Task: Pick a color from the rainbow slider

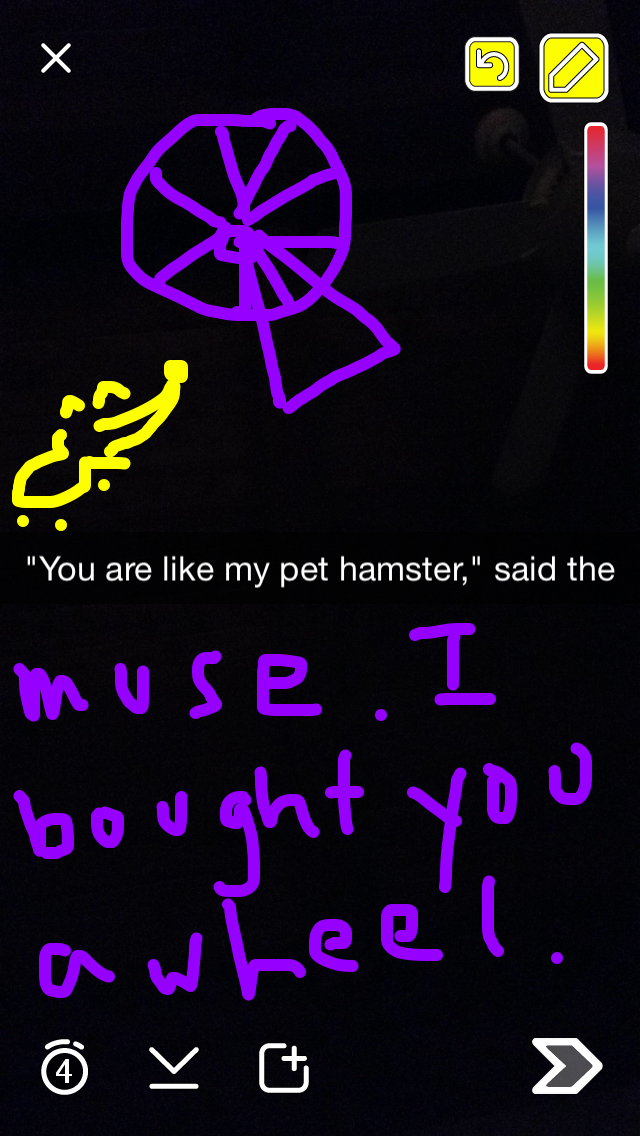Action: coord(596,247)
